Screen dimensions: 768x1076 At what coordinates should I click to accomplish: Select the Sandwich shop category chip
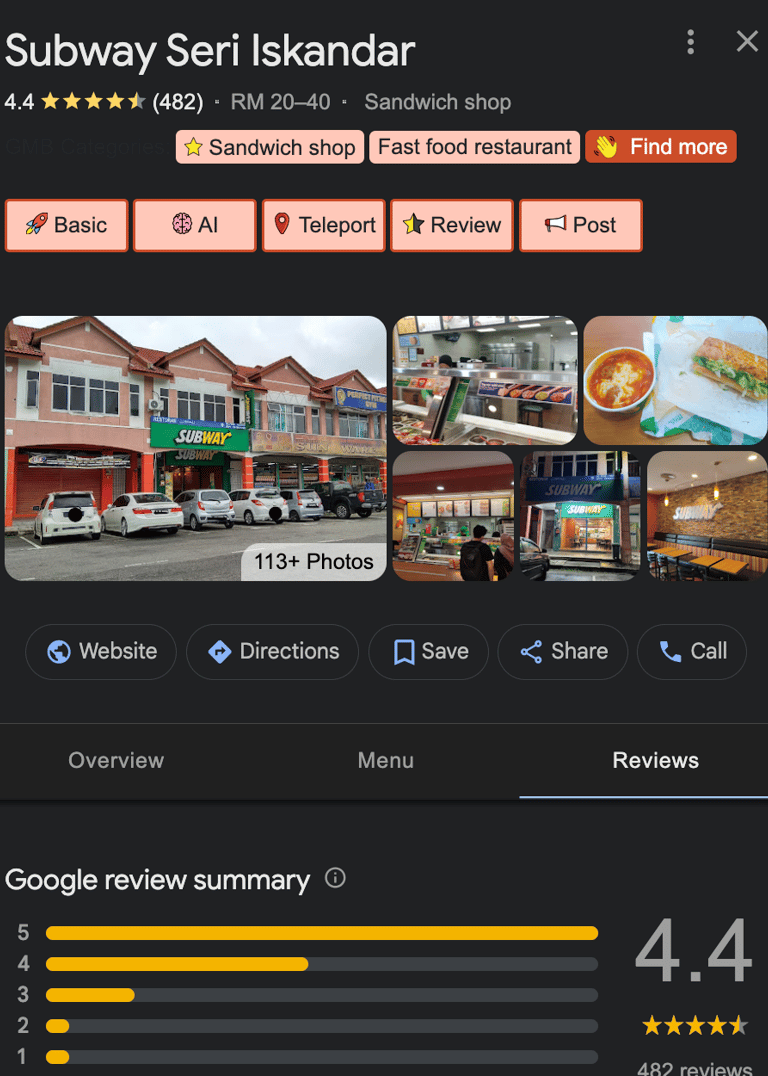270,147
